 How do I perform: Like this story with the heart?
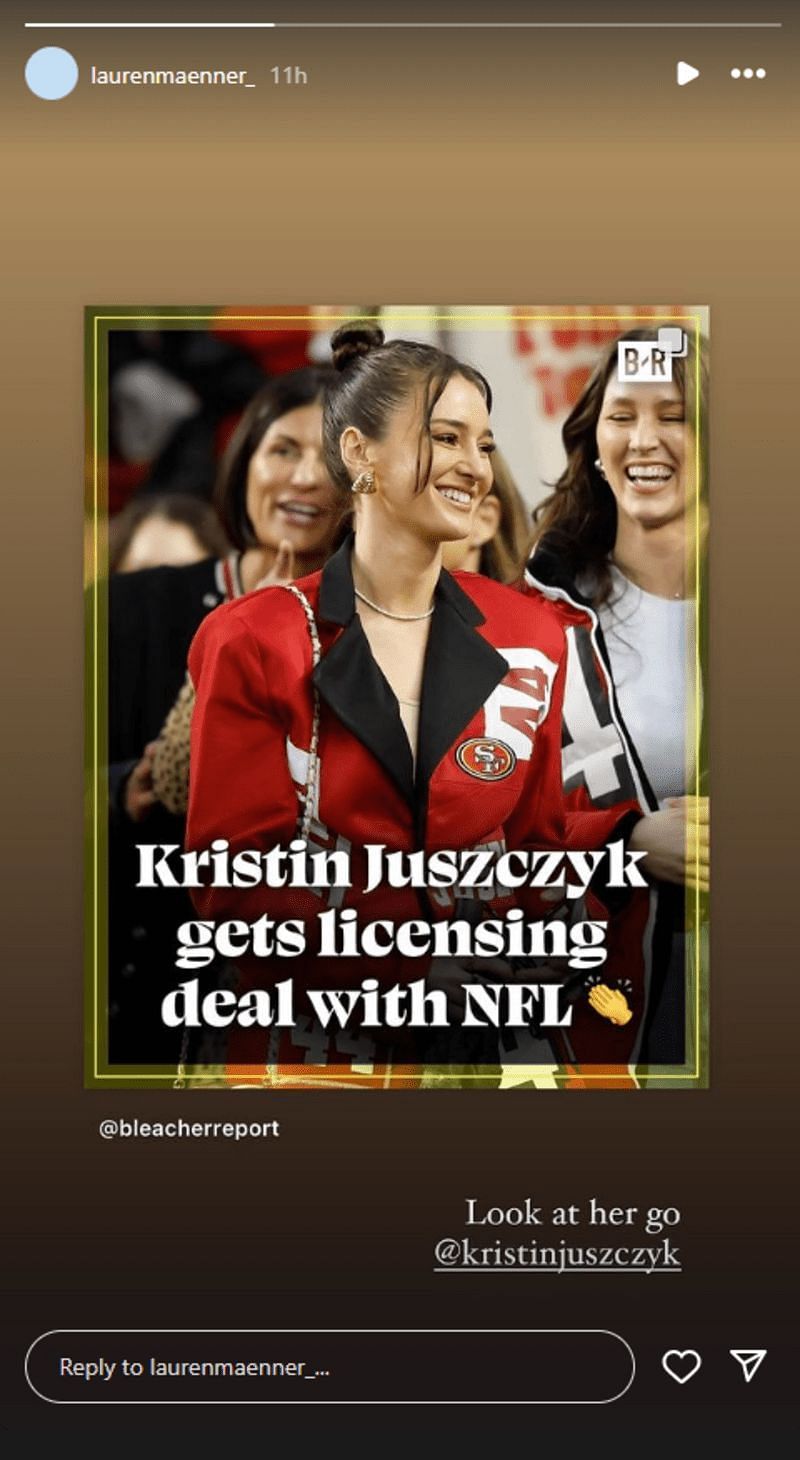tap(681, 1366)
